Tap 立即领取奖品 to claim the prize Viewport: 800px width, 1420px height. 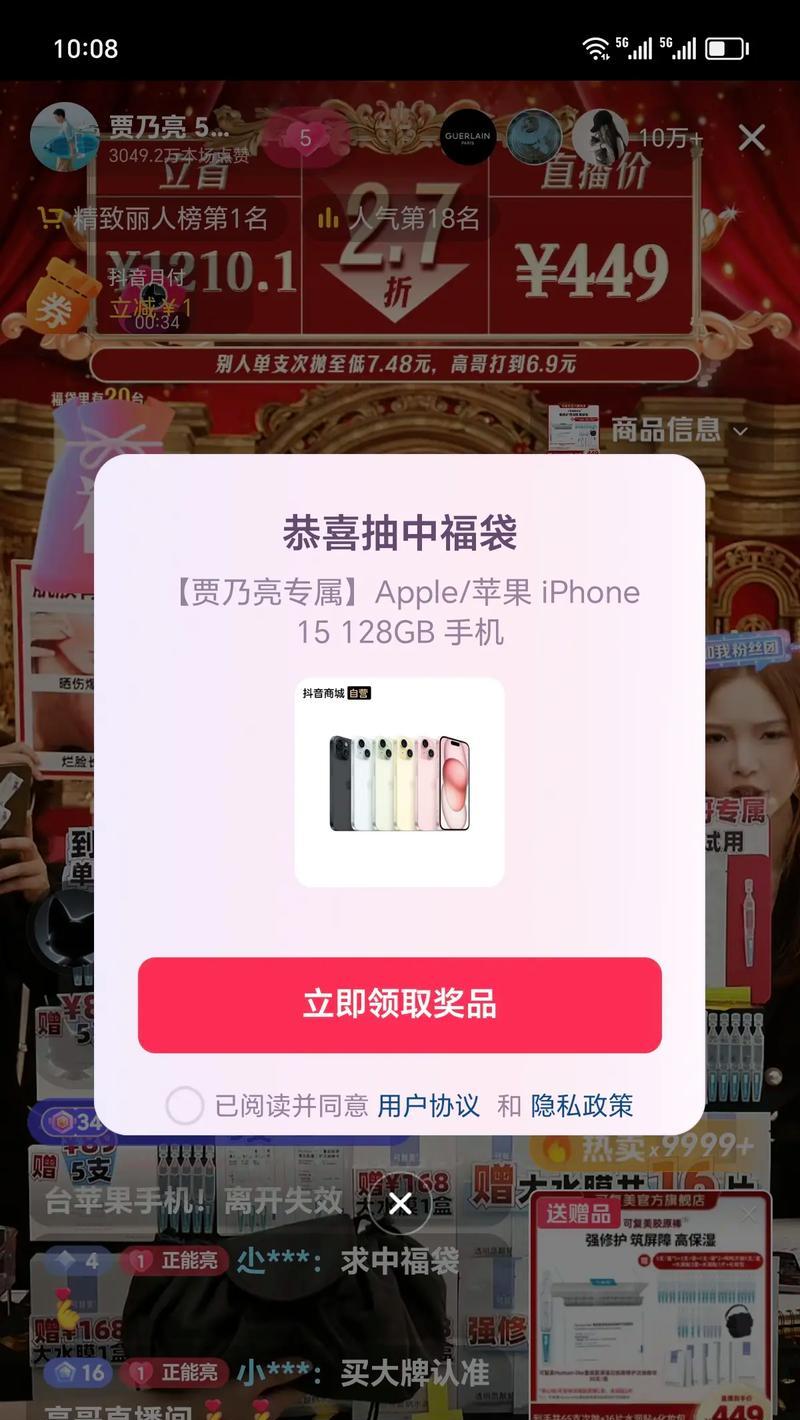coord(400,1005)
